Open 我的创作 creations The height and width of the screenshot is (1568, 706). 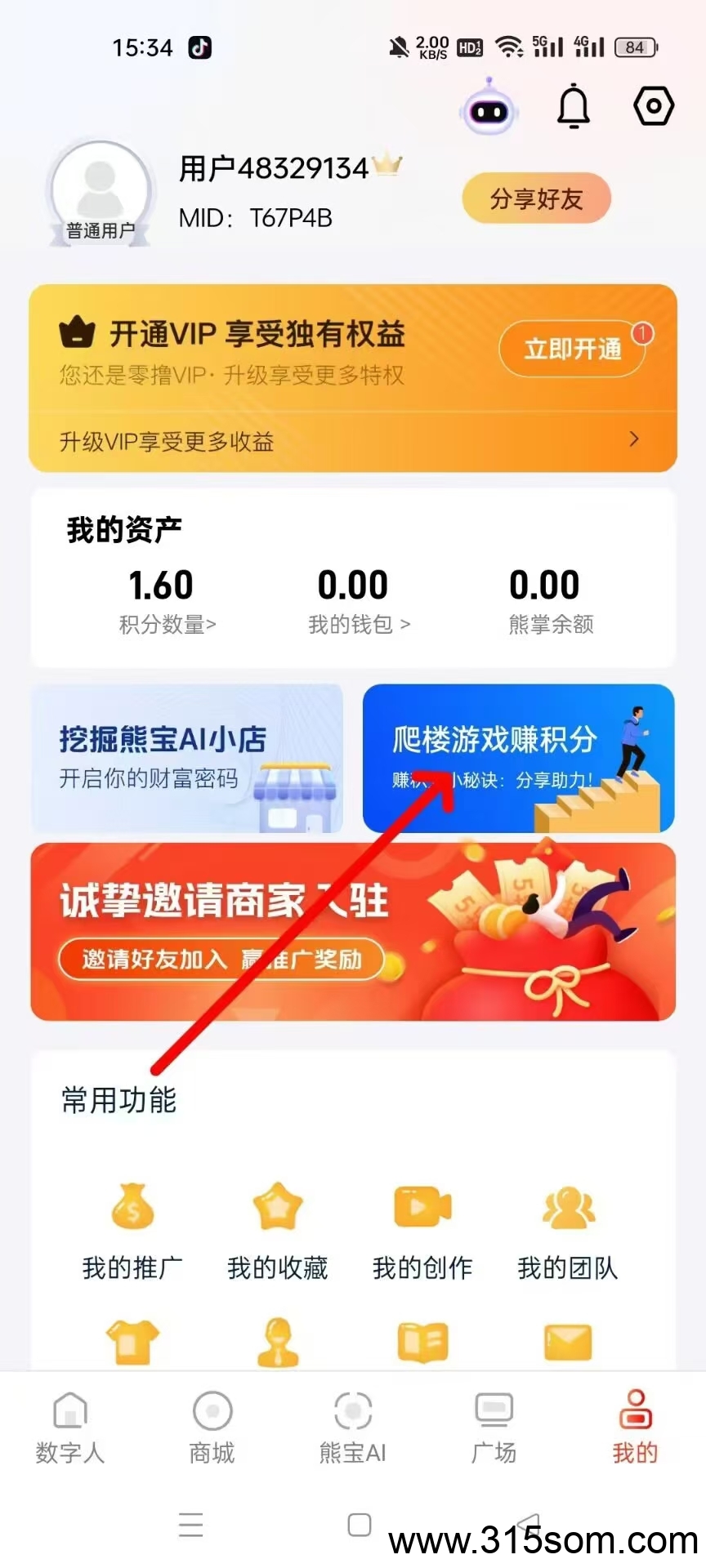[x=422, y=1229]
